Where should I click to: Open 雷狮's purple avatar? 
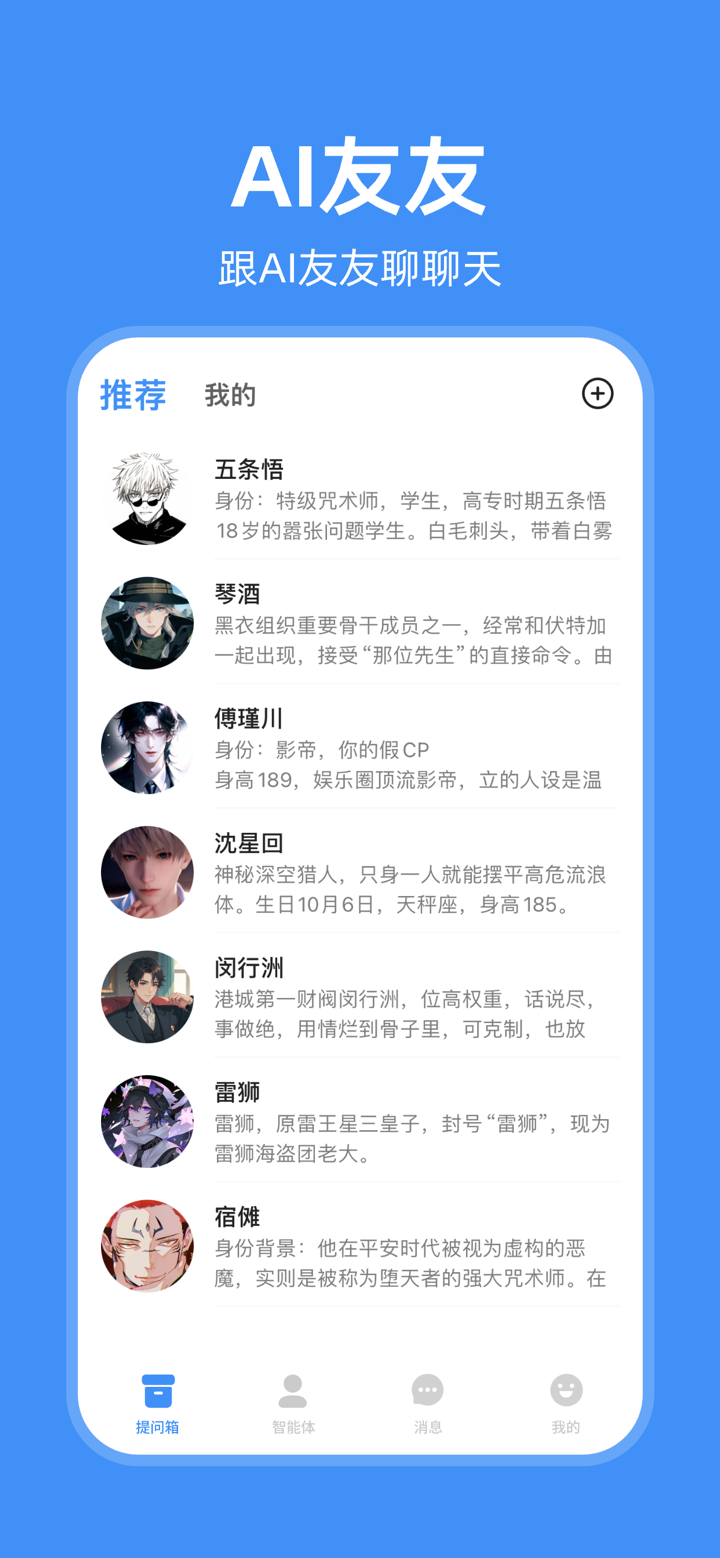click(147, 1122)
